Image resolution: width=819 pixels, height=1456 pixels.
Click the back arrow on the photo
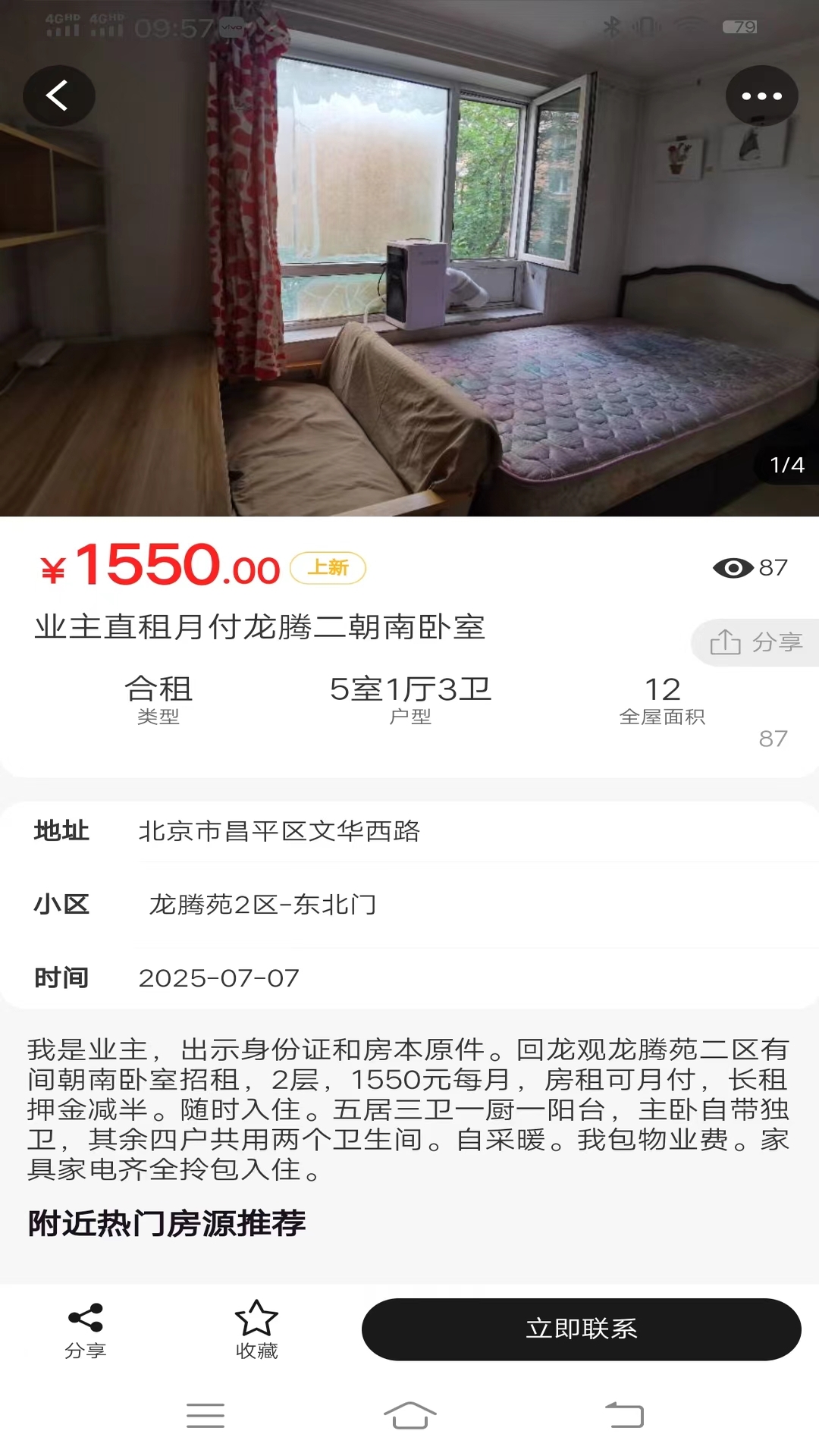60,95
